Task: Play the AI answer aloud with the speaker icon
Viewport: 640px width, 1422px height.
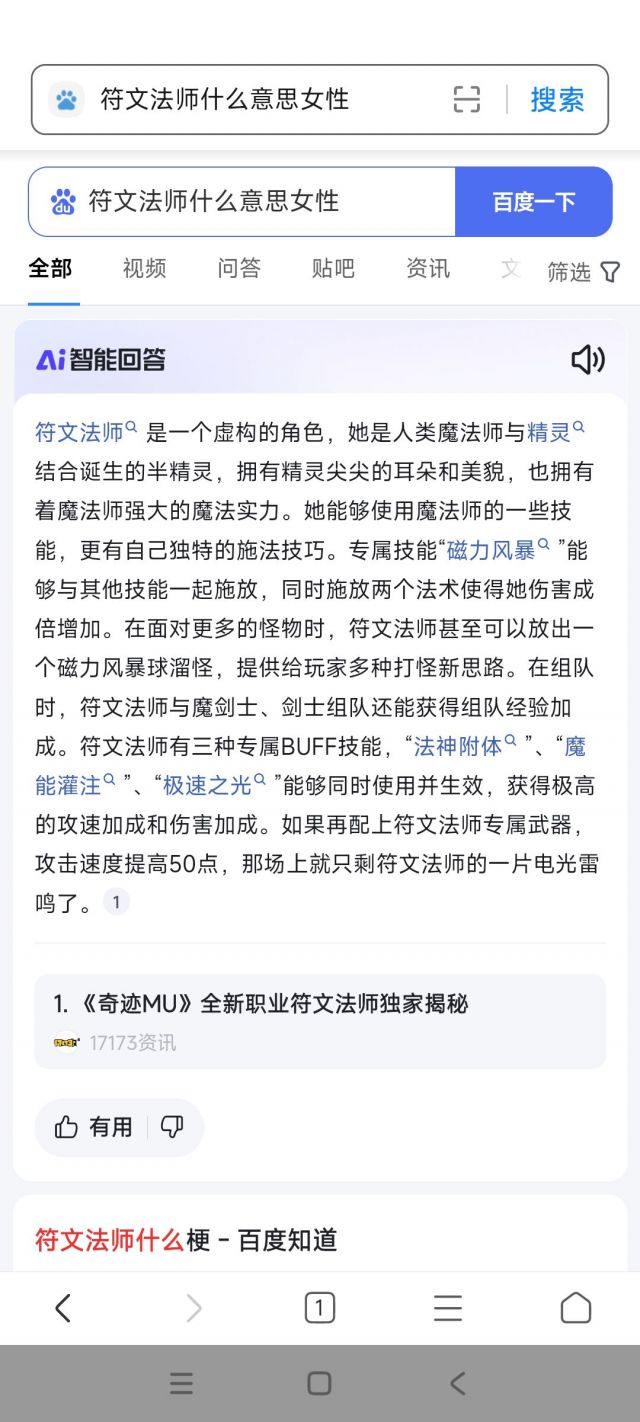Action: tap(587, 360)
